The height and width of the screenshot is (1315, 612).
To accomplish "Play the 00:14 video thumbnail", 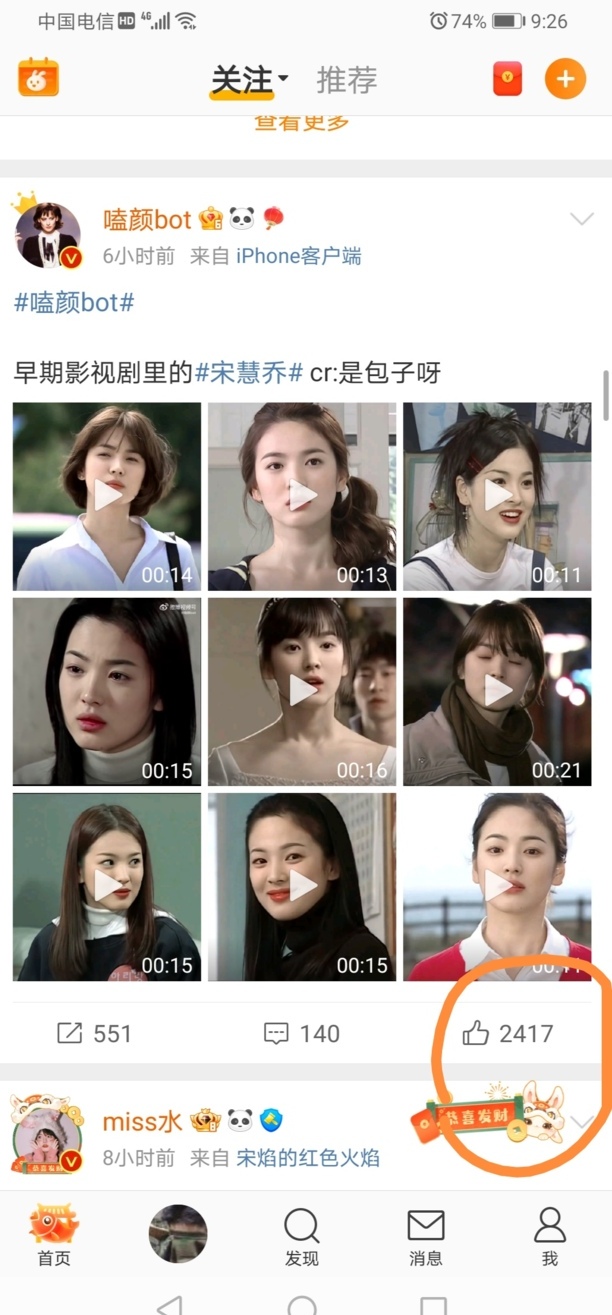I will click(107, 496).
